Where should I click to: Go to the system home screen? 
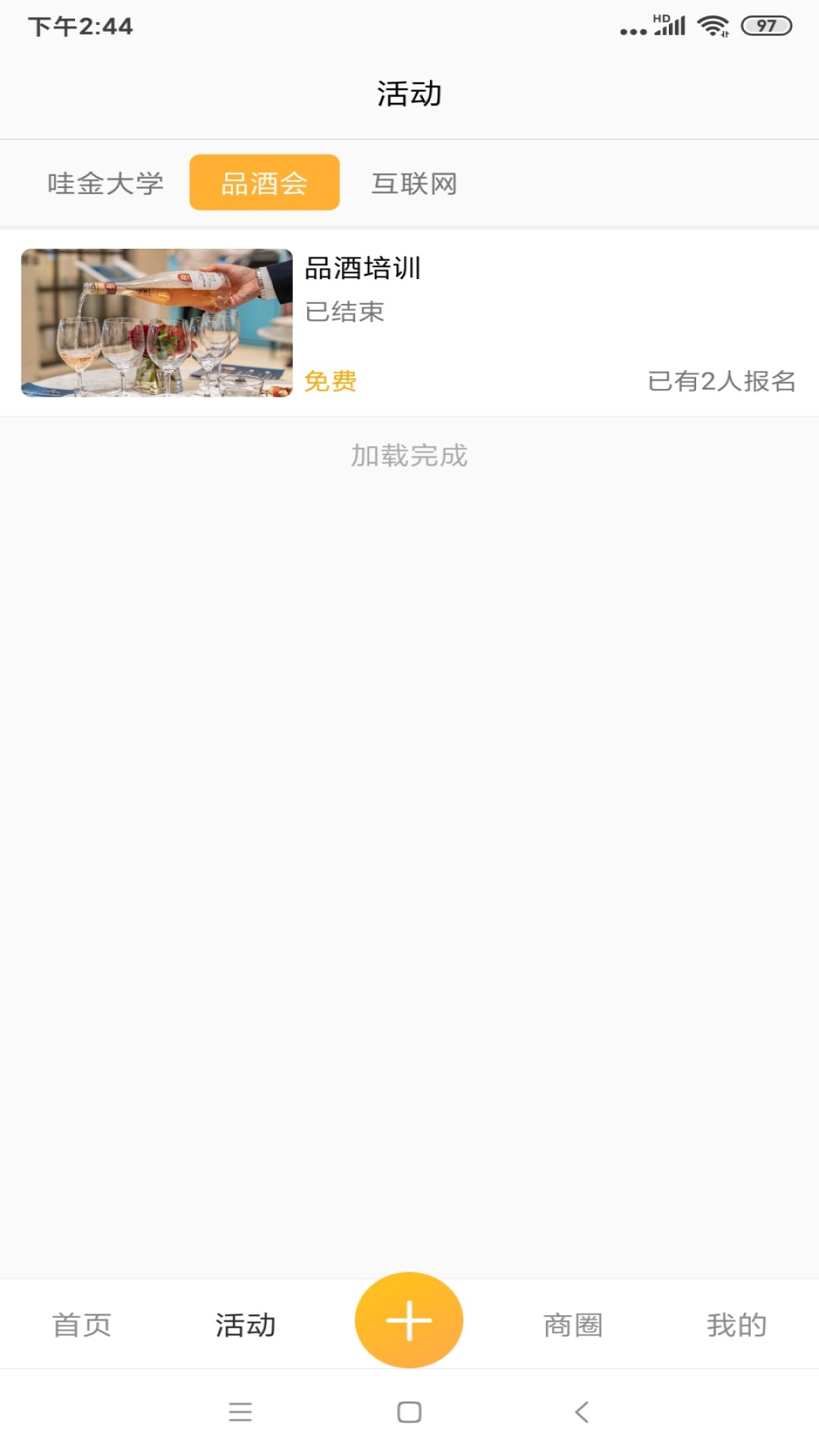[x=409, y=1412]
